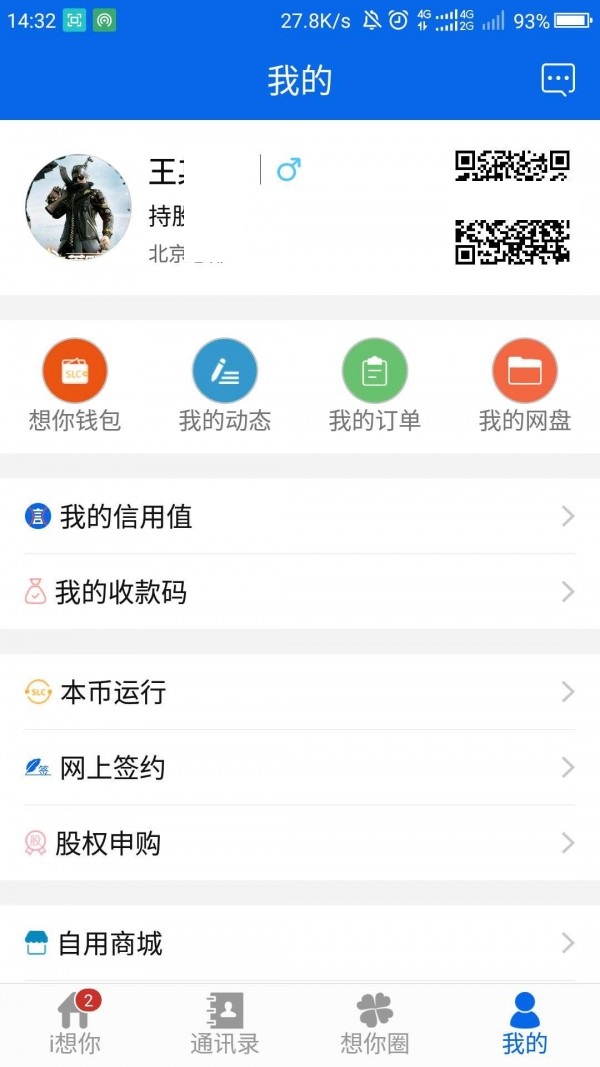This screenshot has width=600, height=1067.
Task: Tap the profile avatar picture
Action: (x=78, y=207)
